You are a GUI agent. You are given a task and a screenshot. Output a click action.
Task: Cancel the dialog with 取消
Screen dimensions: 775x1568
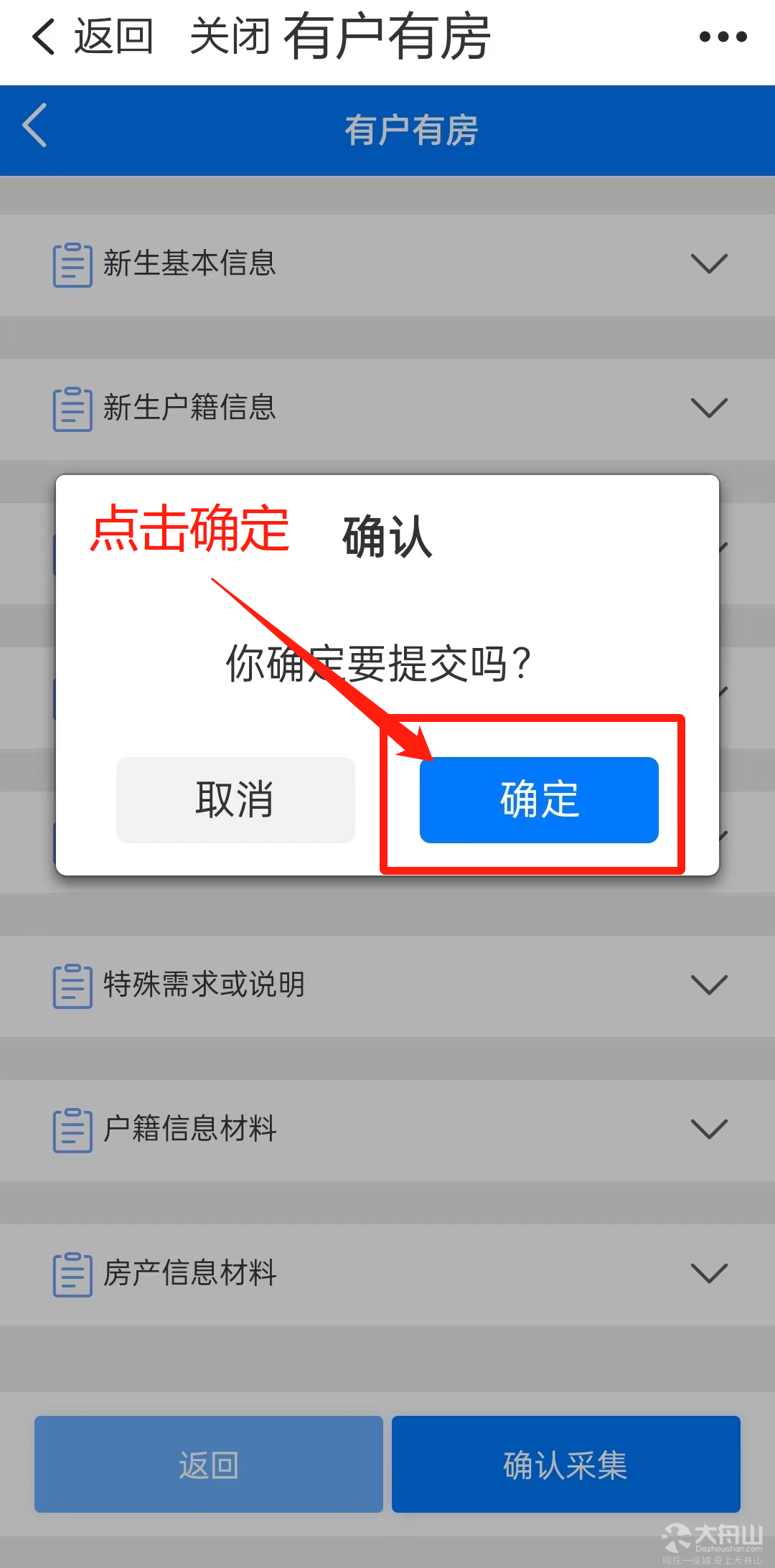coord(235,799)
